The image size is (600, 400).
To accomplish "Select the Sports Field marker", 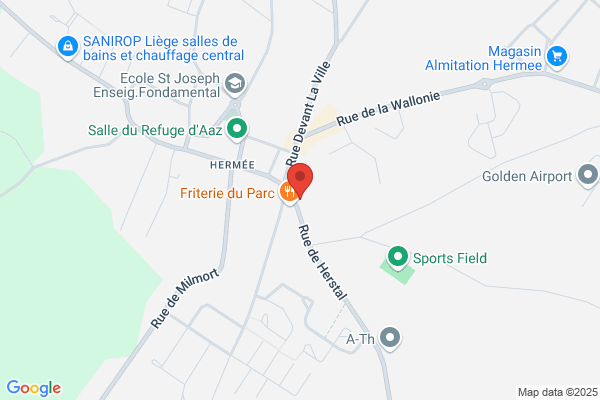I will tap(398, 258).
